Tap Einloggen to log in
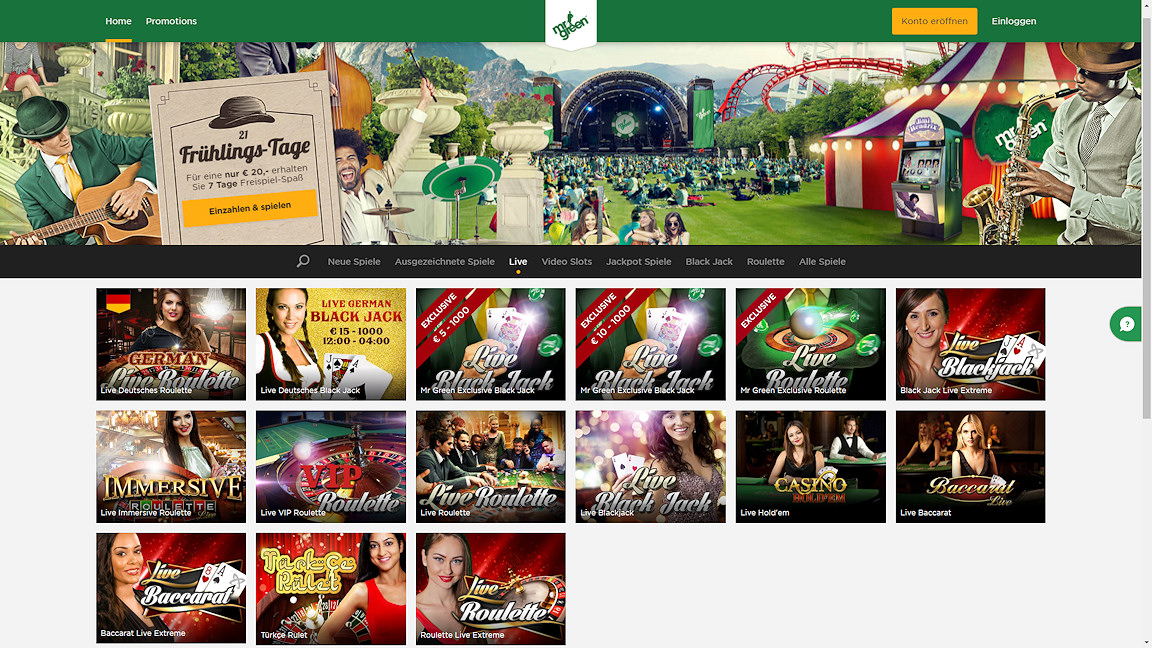Viewport: 1152px width, 648px height. (1013, 21)
